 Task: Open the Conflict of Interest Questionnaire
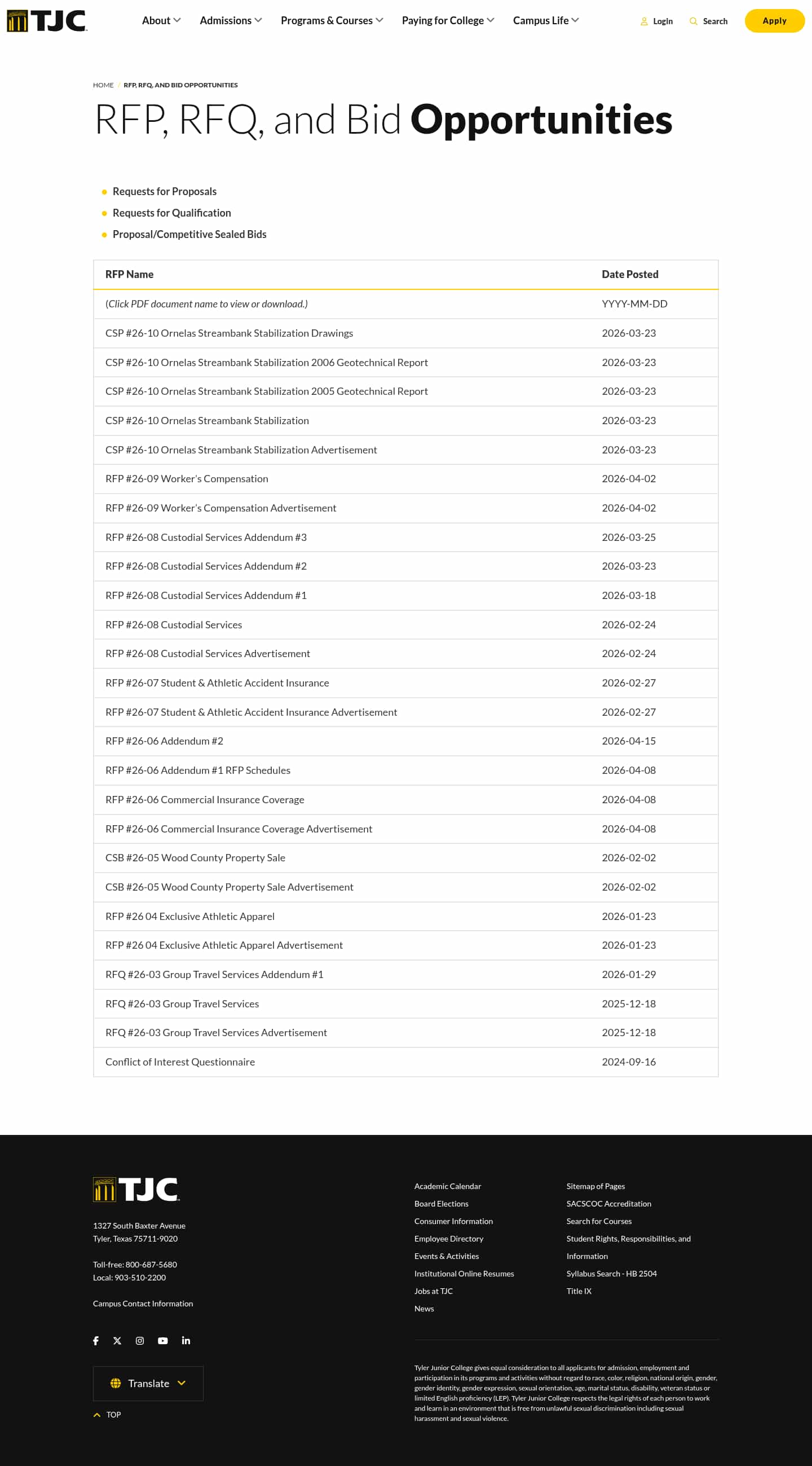coord(180,1062)
